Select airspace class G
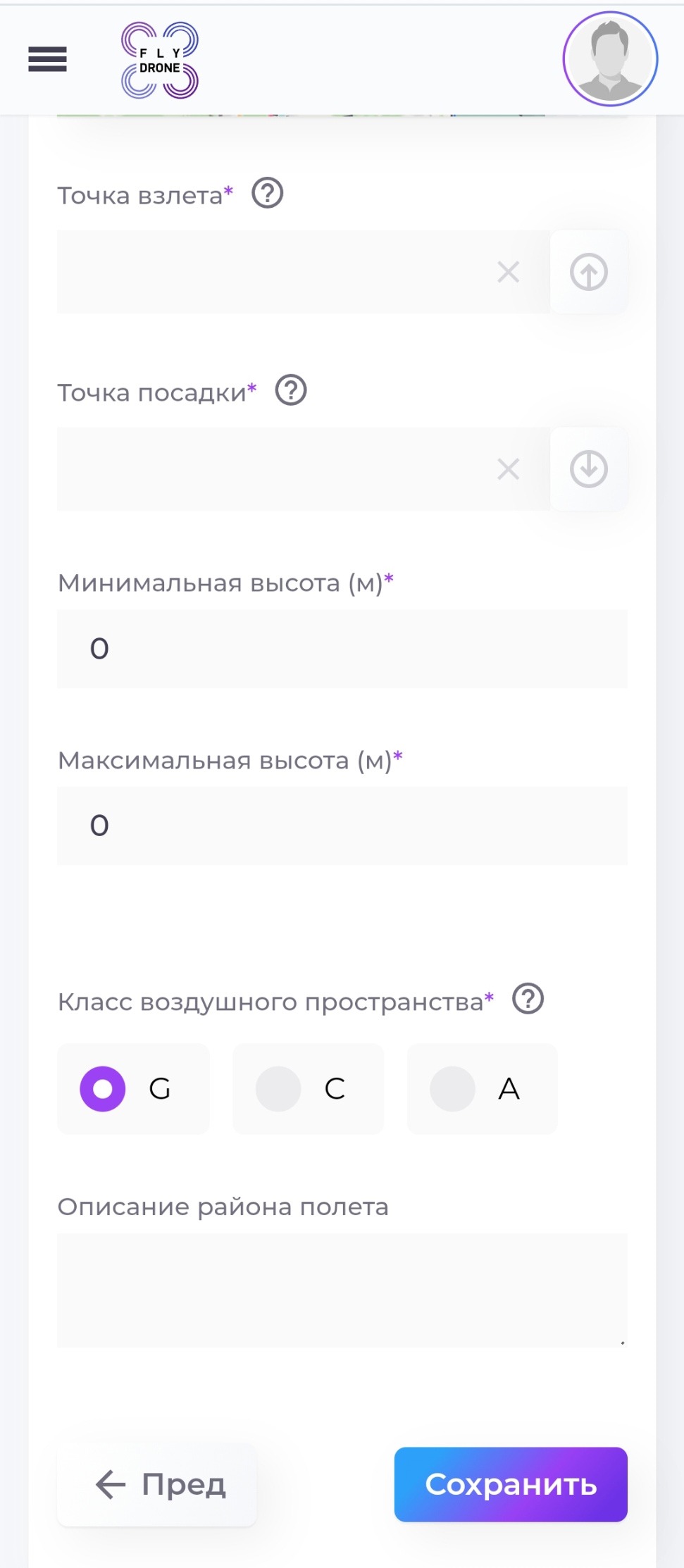684x1568 pixels. (x=103, y=1088)
